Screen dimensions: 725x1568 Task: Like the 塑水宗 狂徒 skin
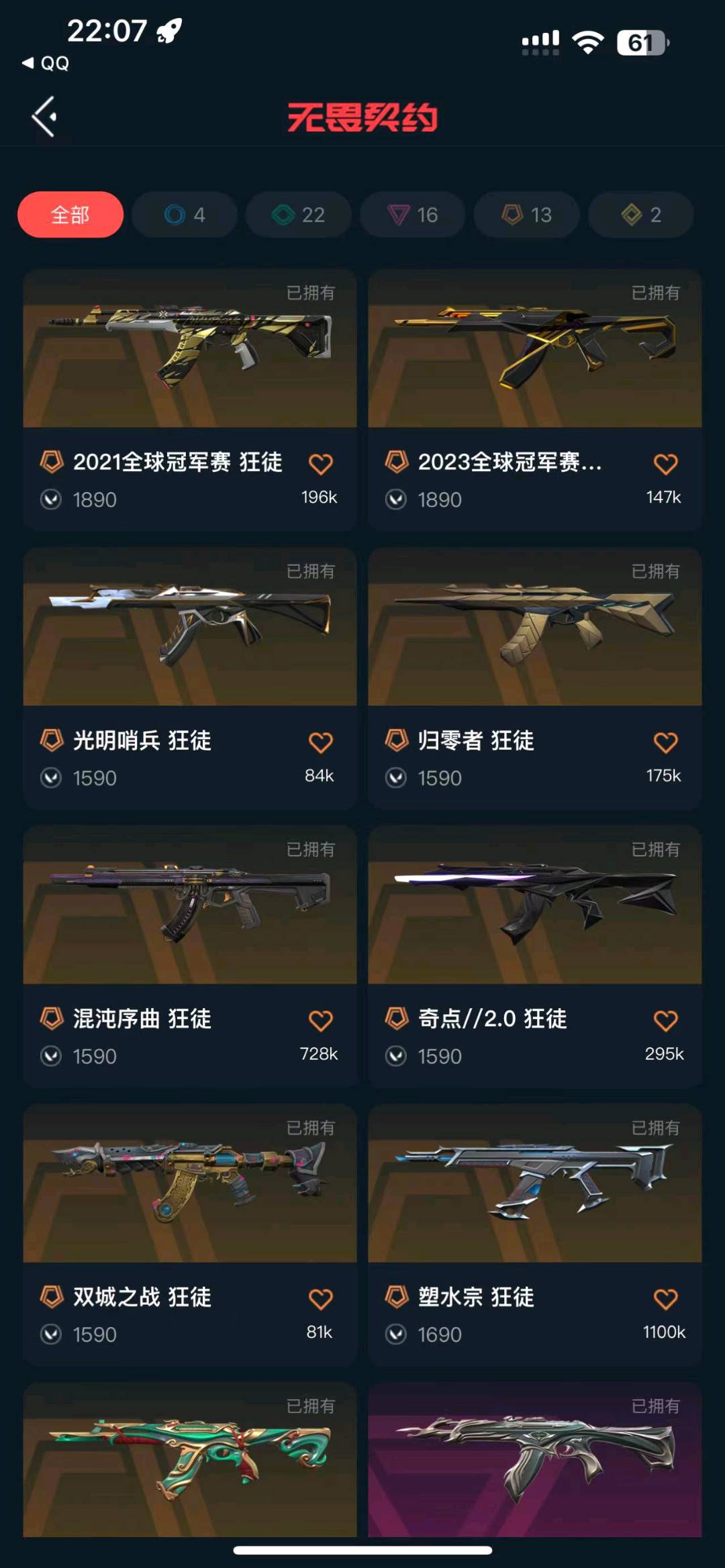tap(665, 1300)
